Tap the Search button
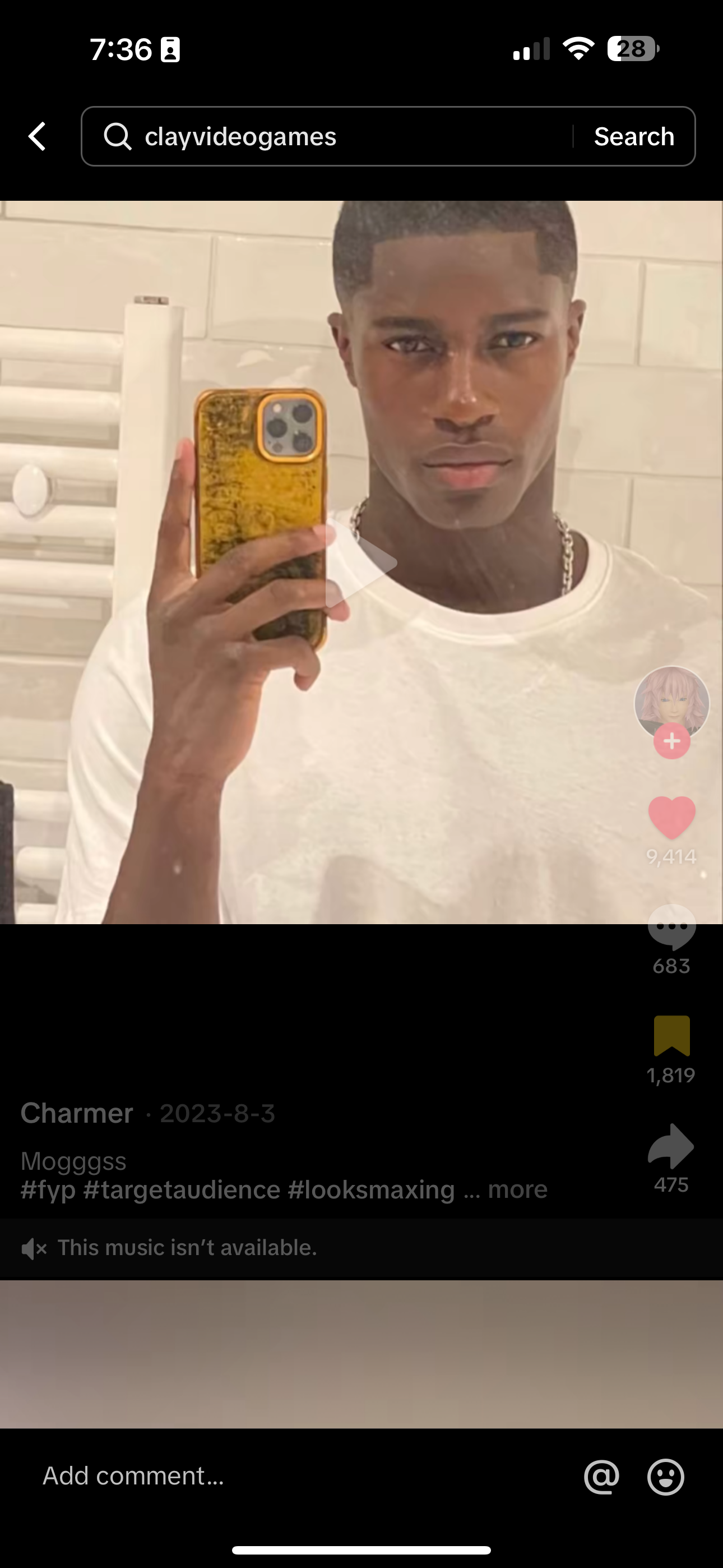This screenshot has height=1568, width=723. 634,136
